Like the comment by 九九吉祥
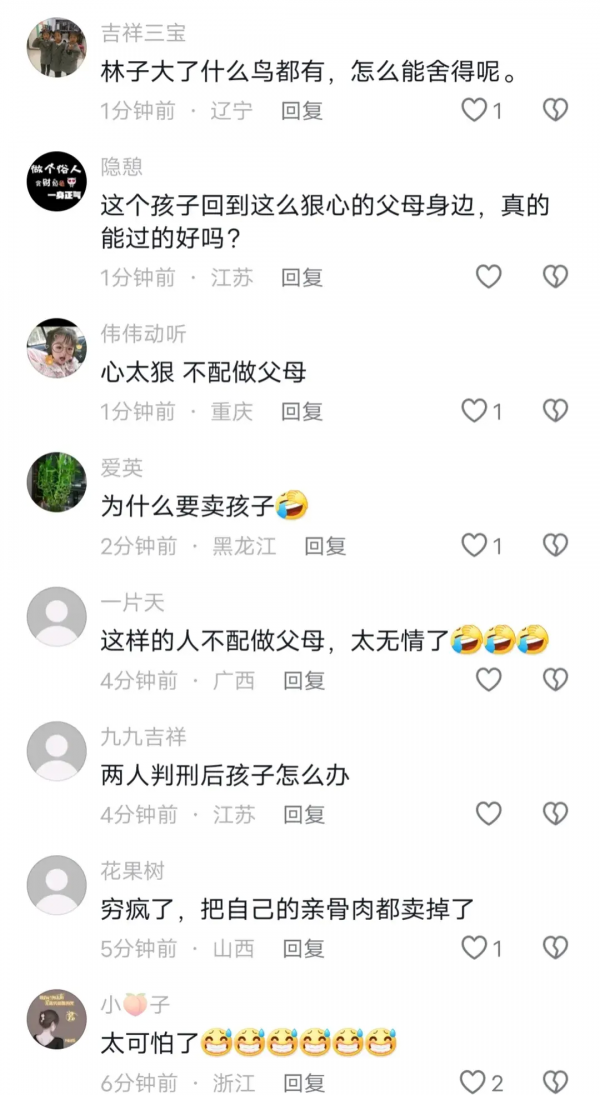This screenshot has height=1095, width=600. click(488, 814)
